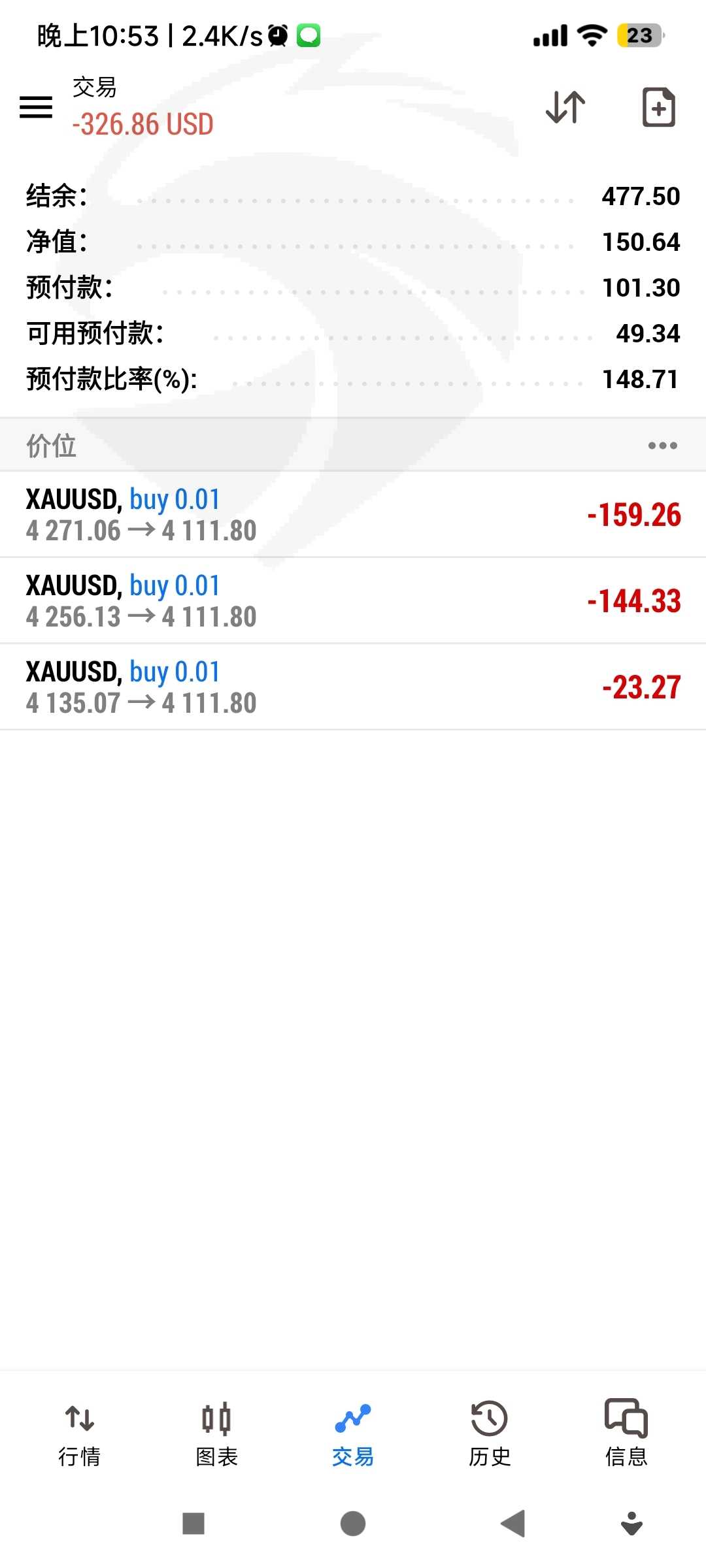Screen dimensions: 706x1568
Task: Open the hamburger drawer menu
Action: click(36, 107)
